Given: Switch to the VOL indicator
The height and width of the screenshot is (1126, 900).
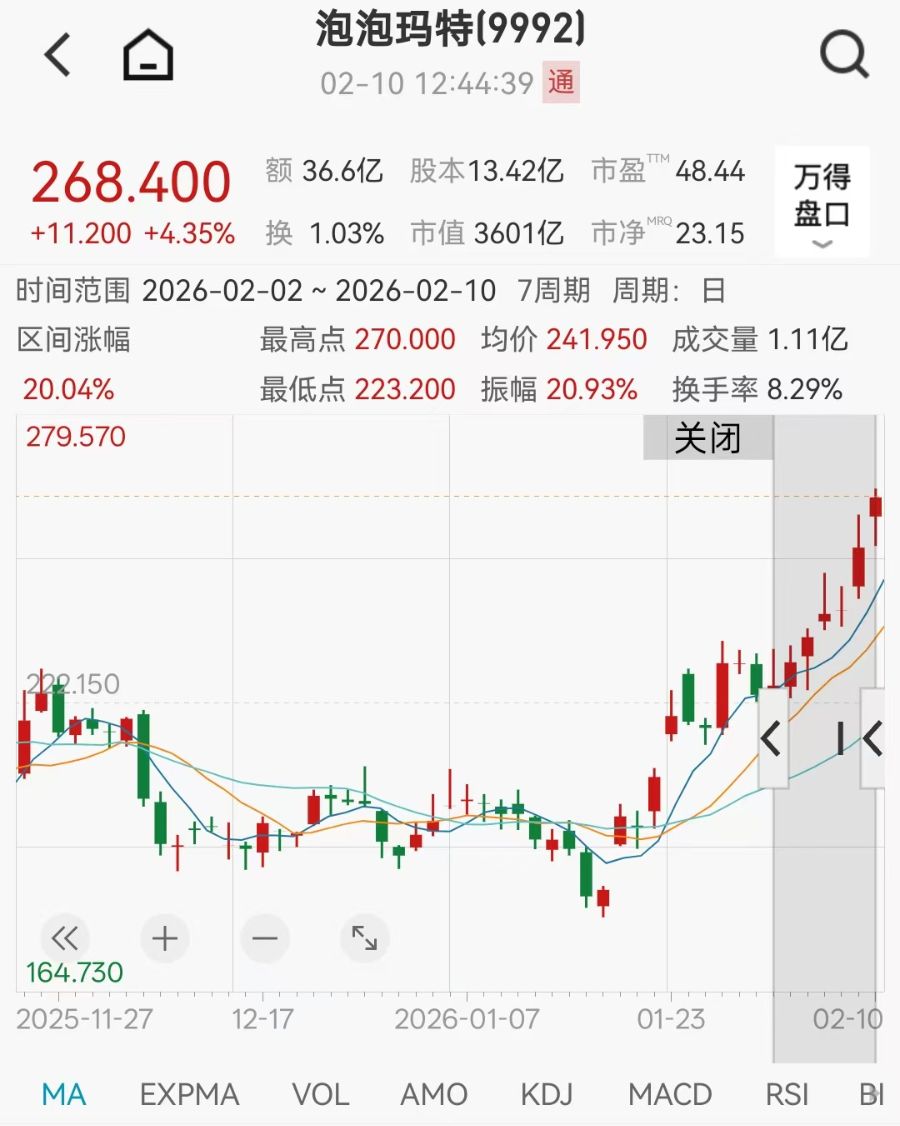Looking at the screenshot, I should (x=320, y=1095).
